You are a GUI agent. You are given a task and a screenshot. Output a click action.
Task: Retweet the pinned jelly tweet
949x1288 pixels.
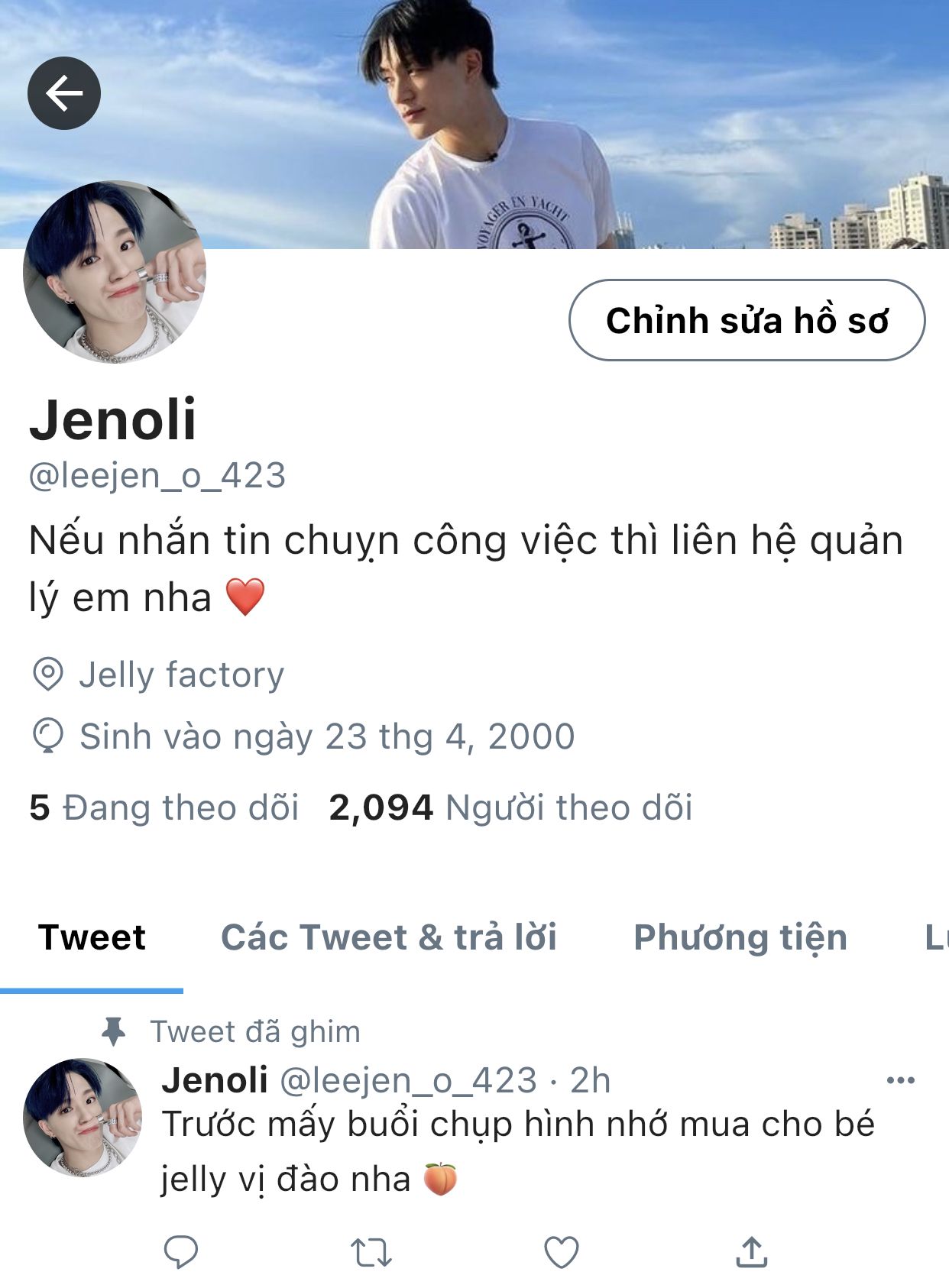tap(371, 1253)
